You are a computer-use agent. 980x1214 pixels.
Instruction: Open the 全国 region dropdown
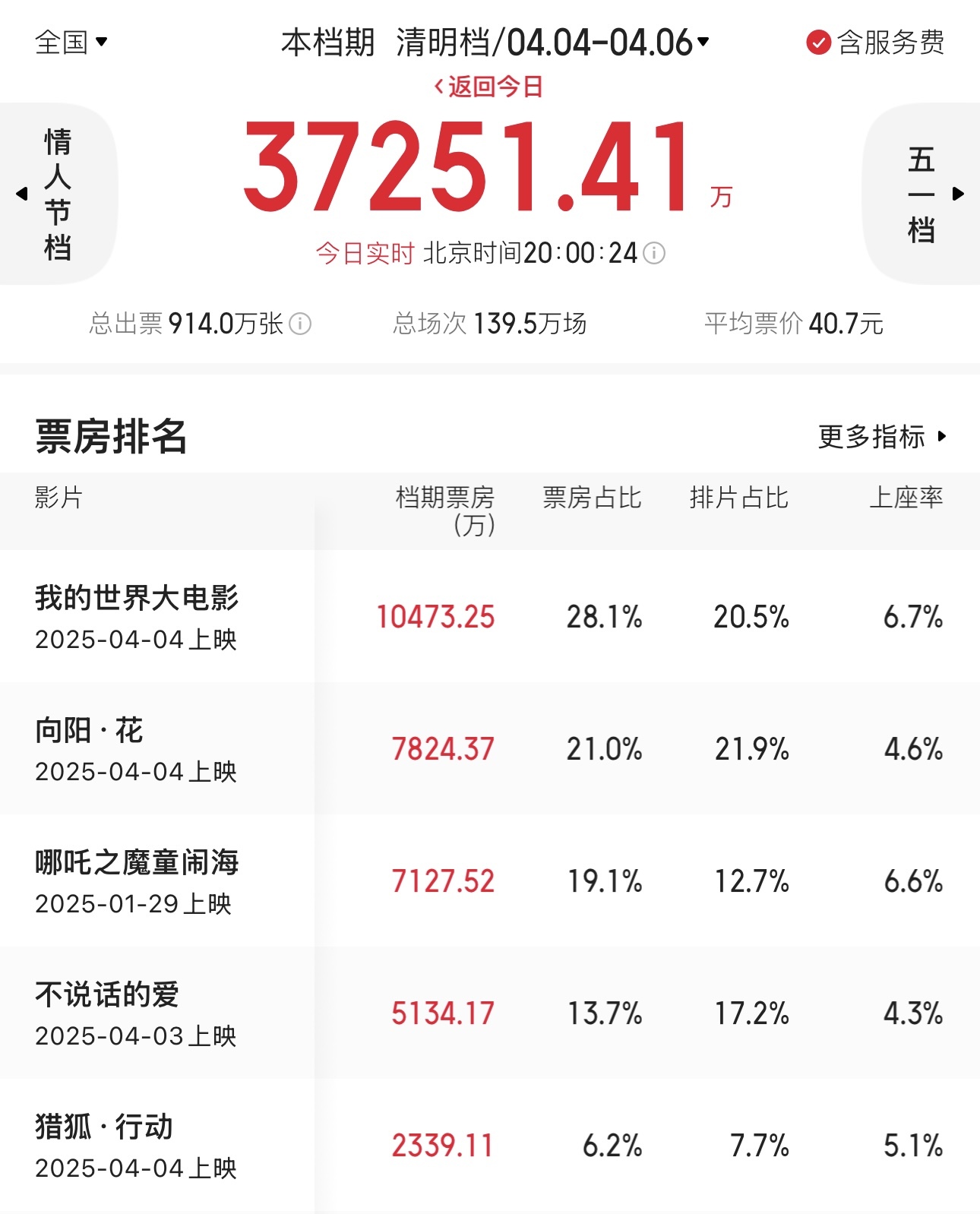point(71,42)
